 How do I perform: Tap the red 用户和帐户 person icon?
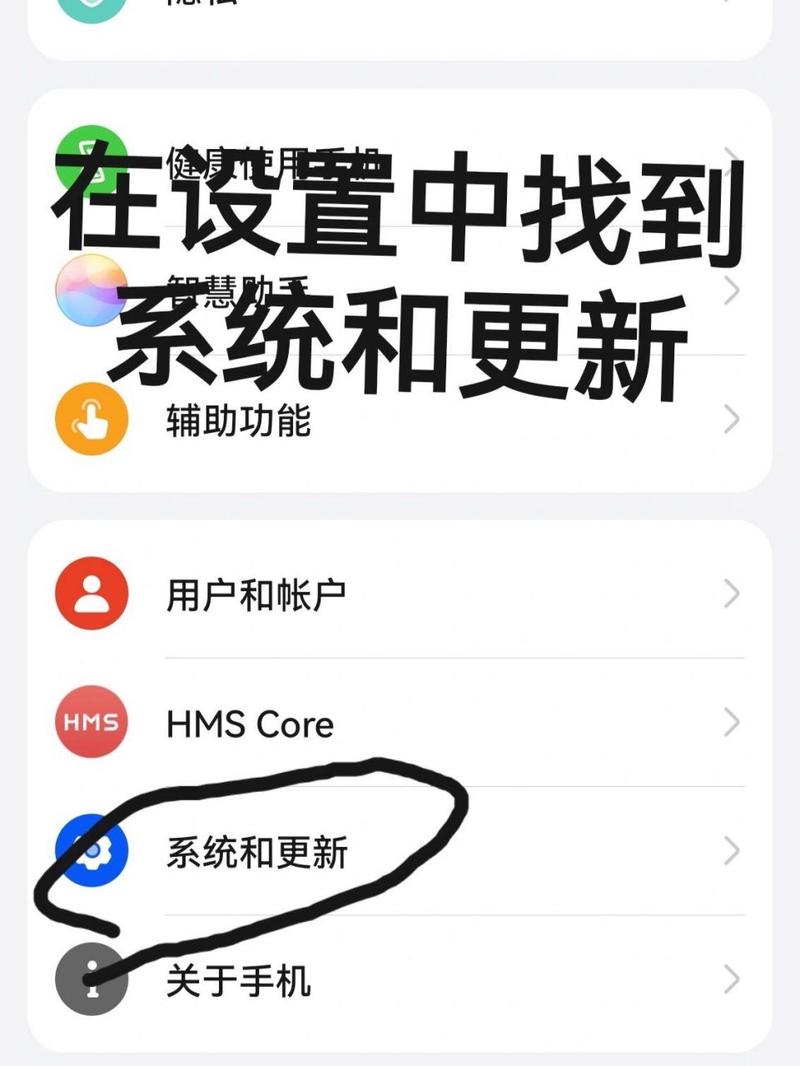[91, 594]
